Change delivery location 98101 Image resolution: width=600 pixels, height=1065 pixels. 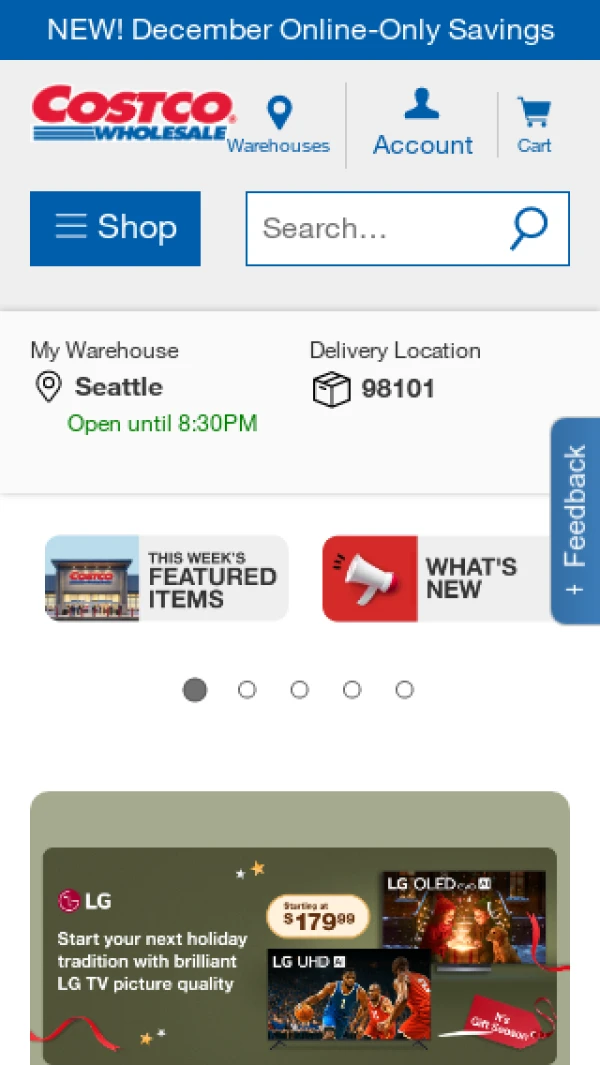tap(397, 388)
